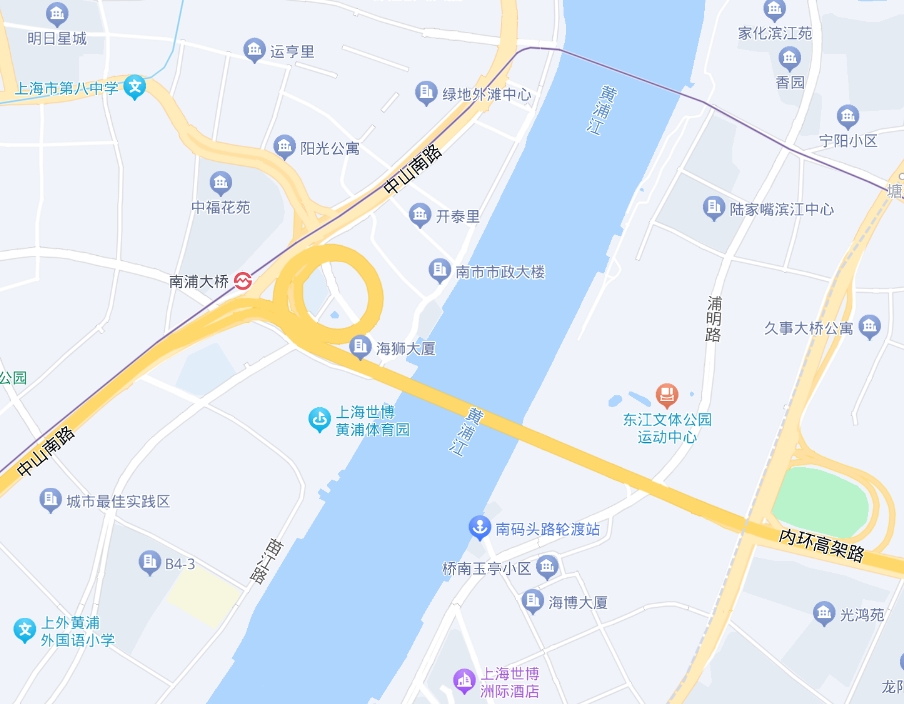Tap the 光鸿苑 residence marker
The image size is (904, 704).
pyautogui.click(x=824, y=613)
